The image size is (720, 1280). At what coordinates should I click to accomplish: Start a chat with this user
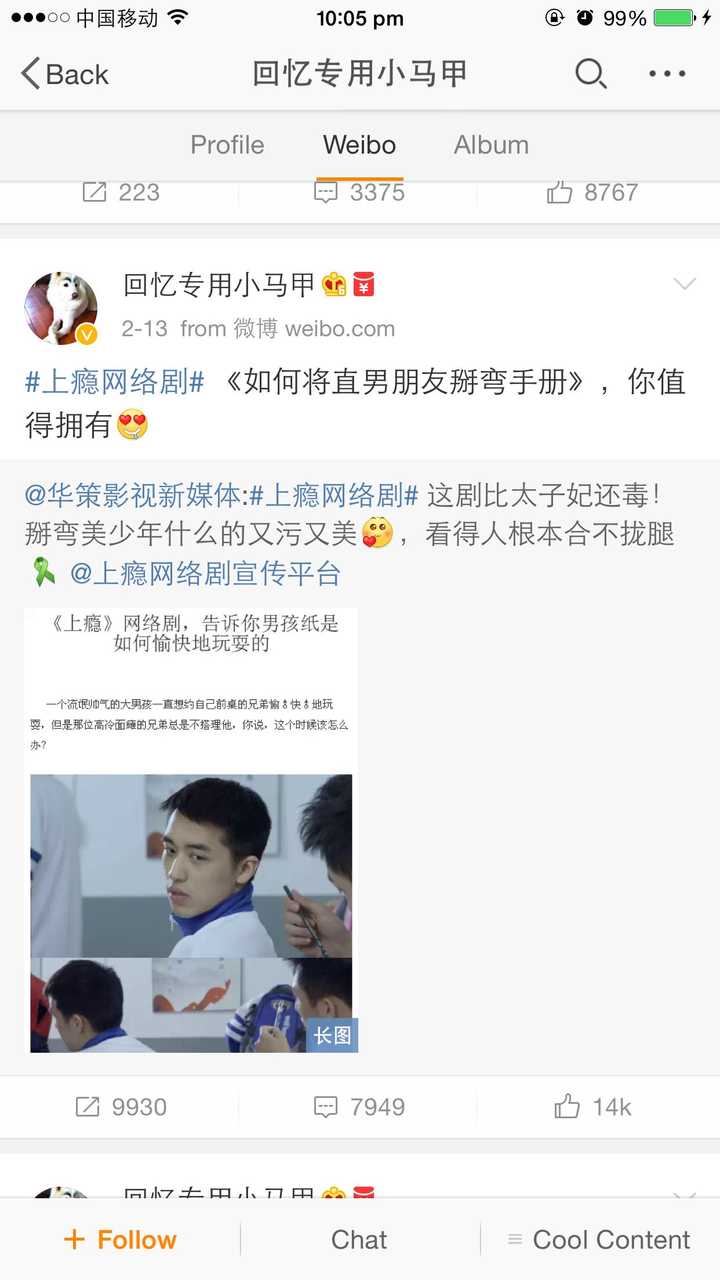359,1240
